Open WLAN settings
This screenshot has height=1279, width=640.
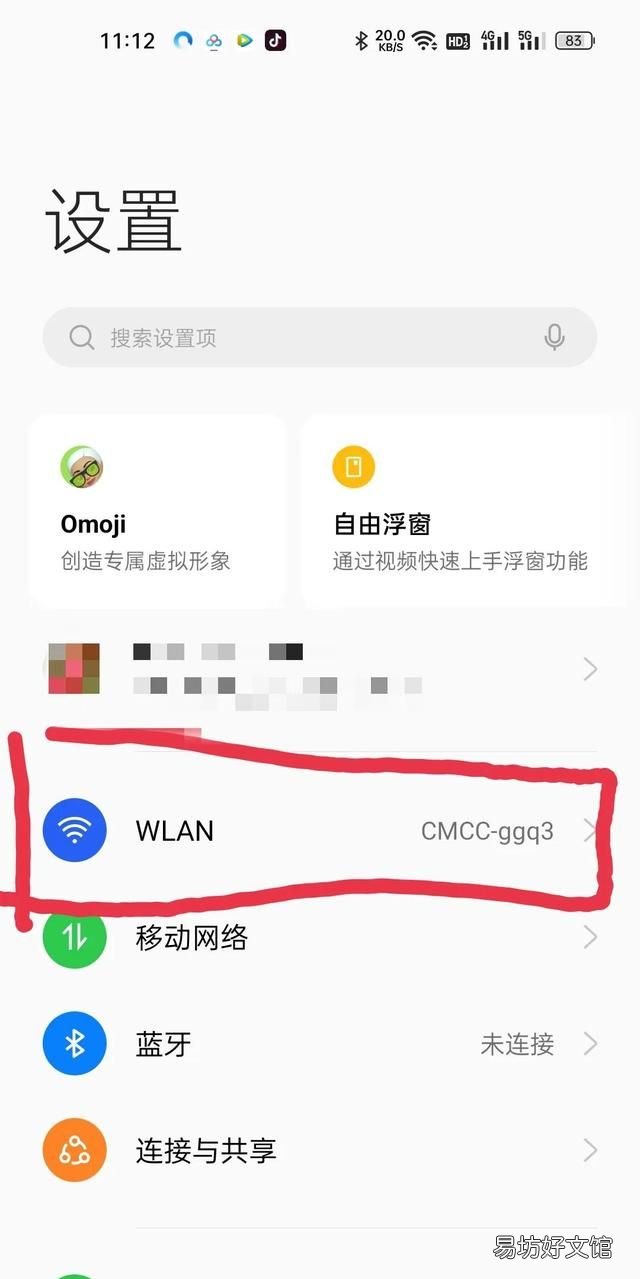pyautogui.click(x=320, y=831)
